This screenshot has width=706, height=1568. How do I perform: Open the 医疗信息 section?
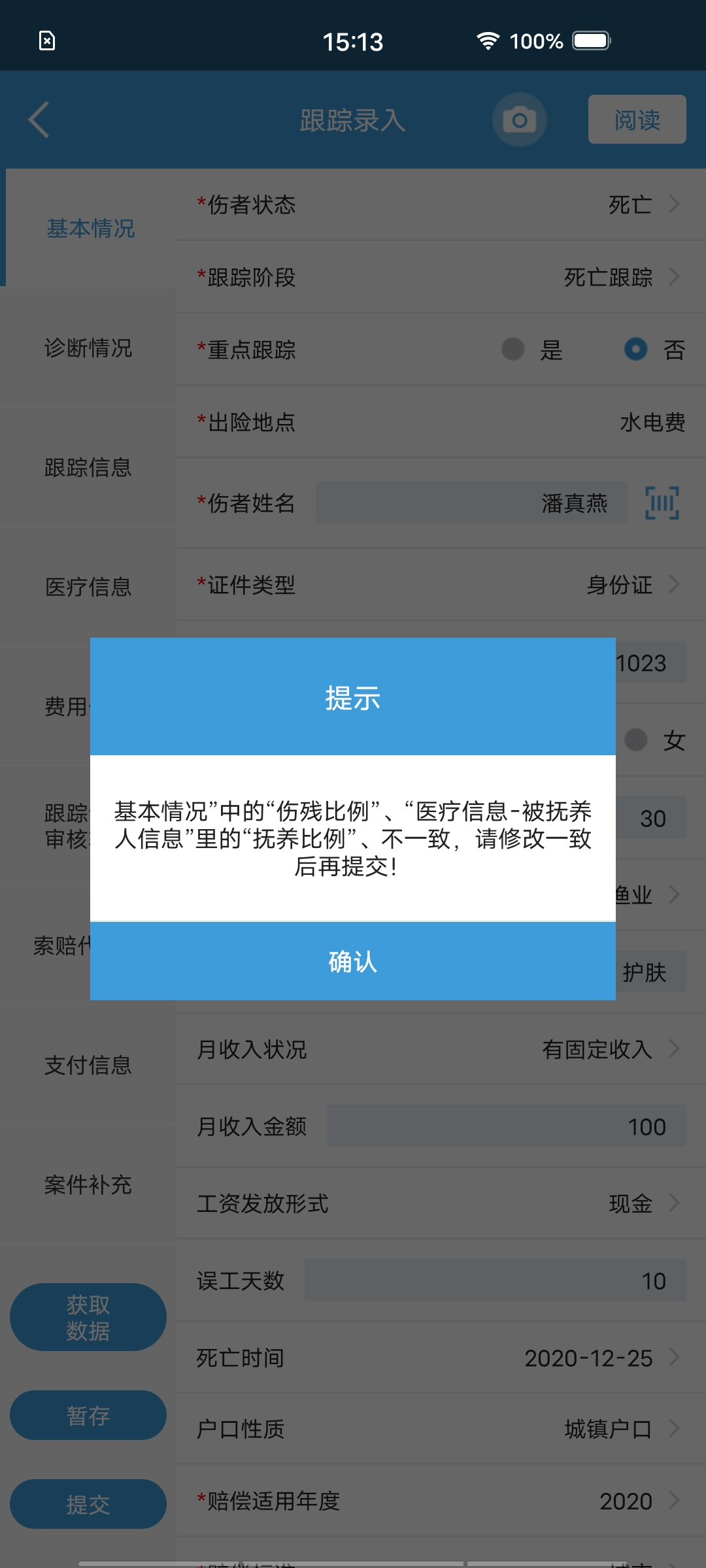tap(88, 587)
